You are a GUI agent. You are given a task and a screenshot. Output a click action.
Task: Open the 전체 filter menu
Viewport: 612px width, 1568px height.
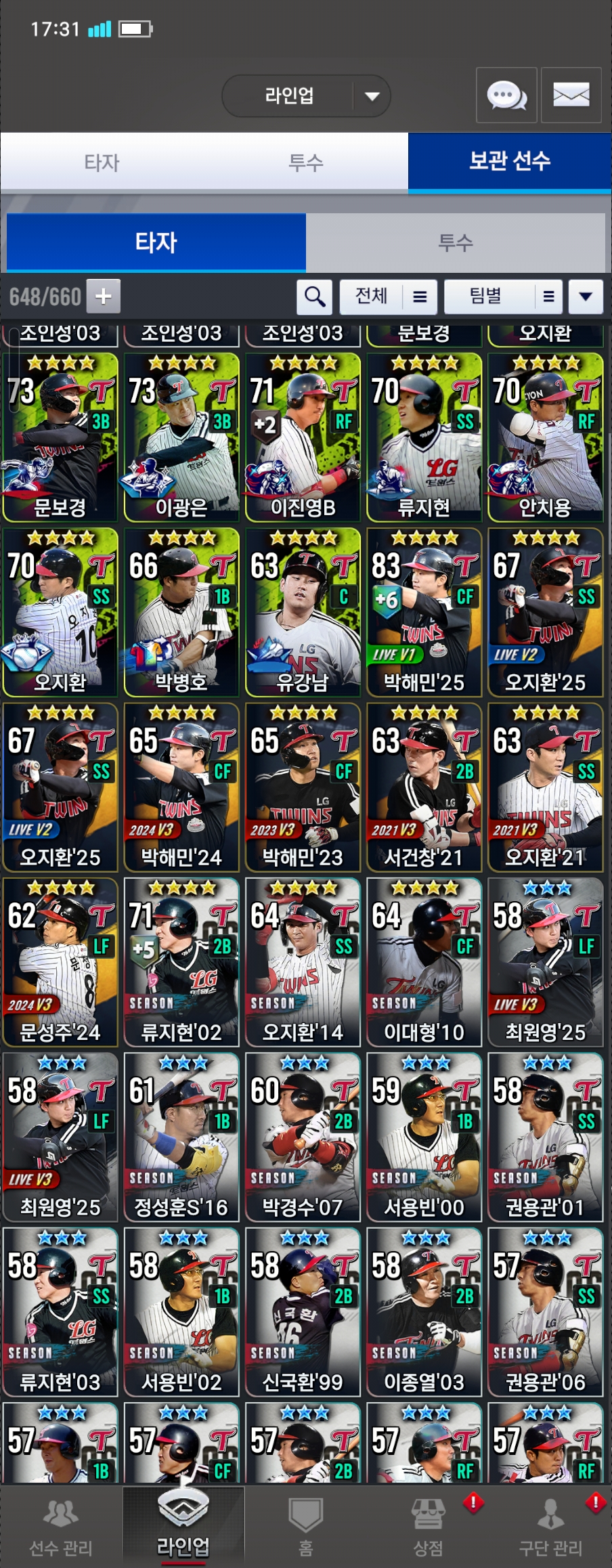tap(389, 297)
